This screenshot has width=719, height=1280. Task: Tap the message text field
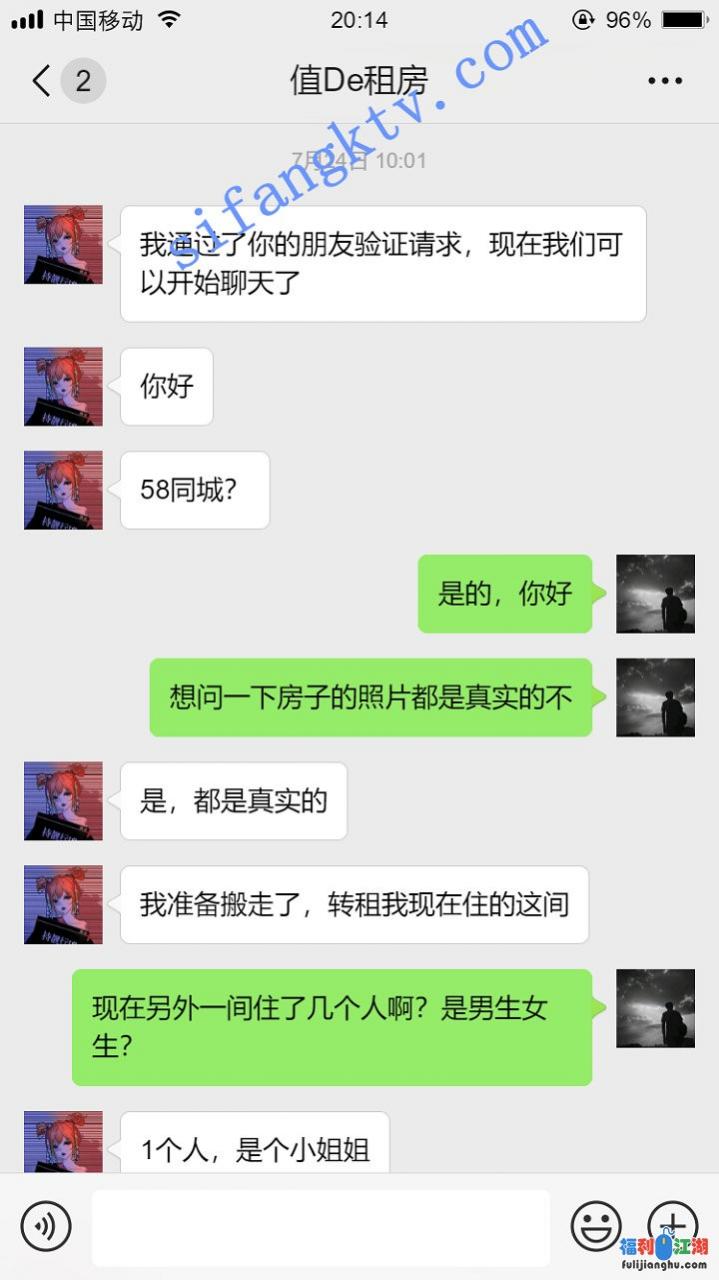point(320,1227)
